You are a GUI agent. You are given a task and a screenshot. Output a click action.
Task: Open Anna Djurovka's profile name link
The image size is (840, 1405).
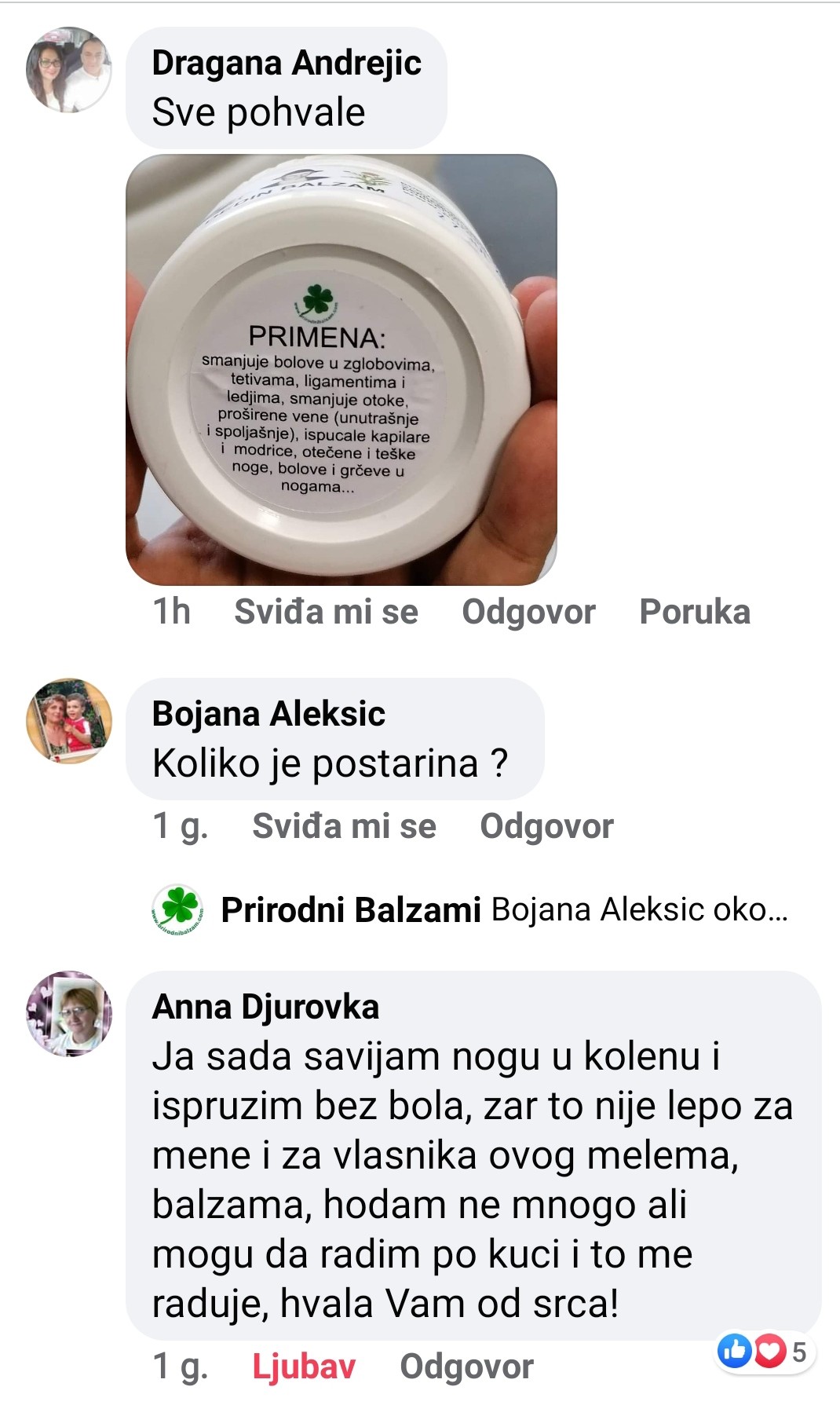click(265, 1007)
